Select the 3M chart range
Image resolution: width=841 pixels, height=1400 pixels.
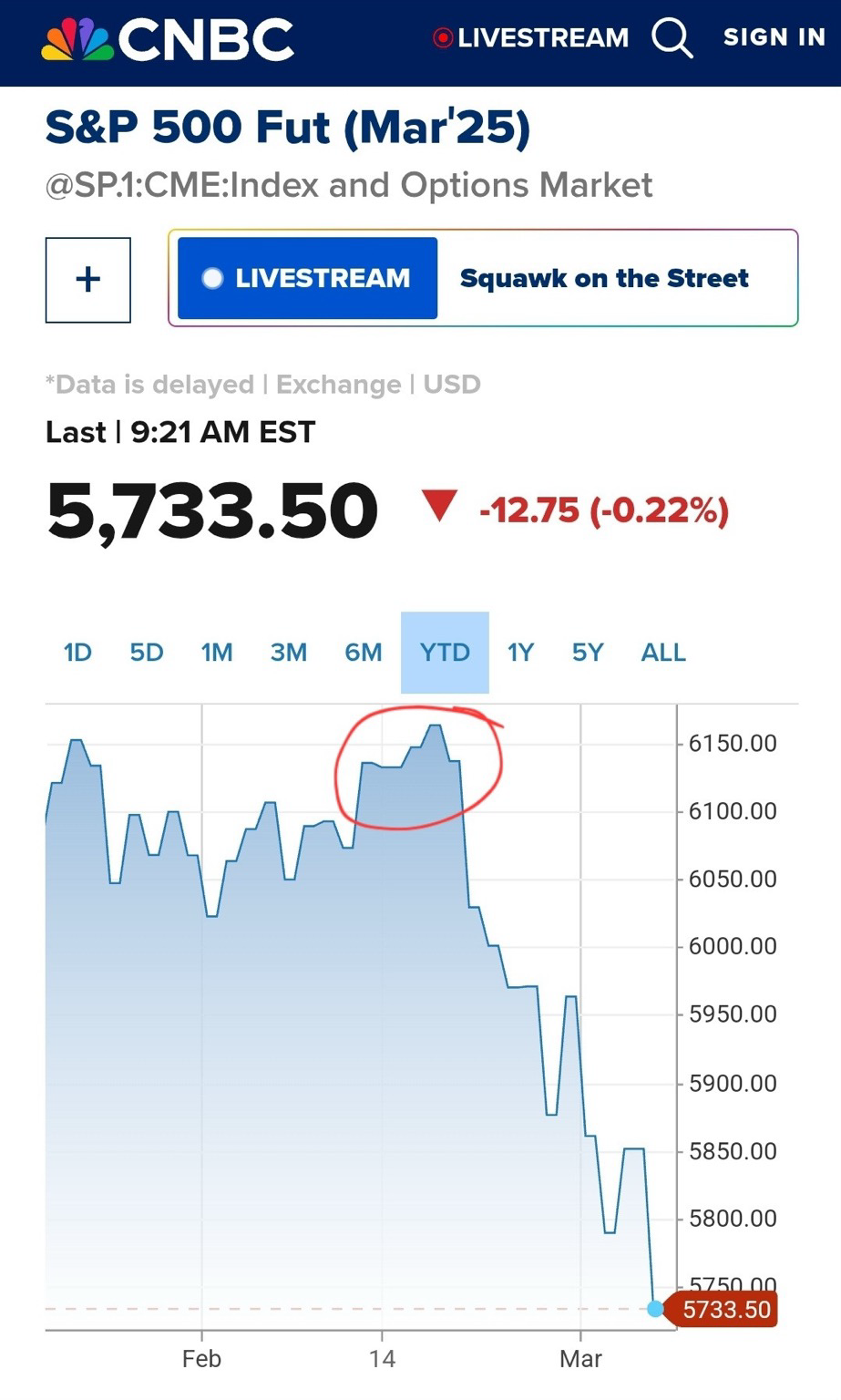pos(288,653)
